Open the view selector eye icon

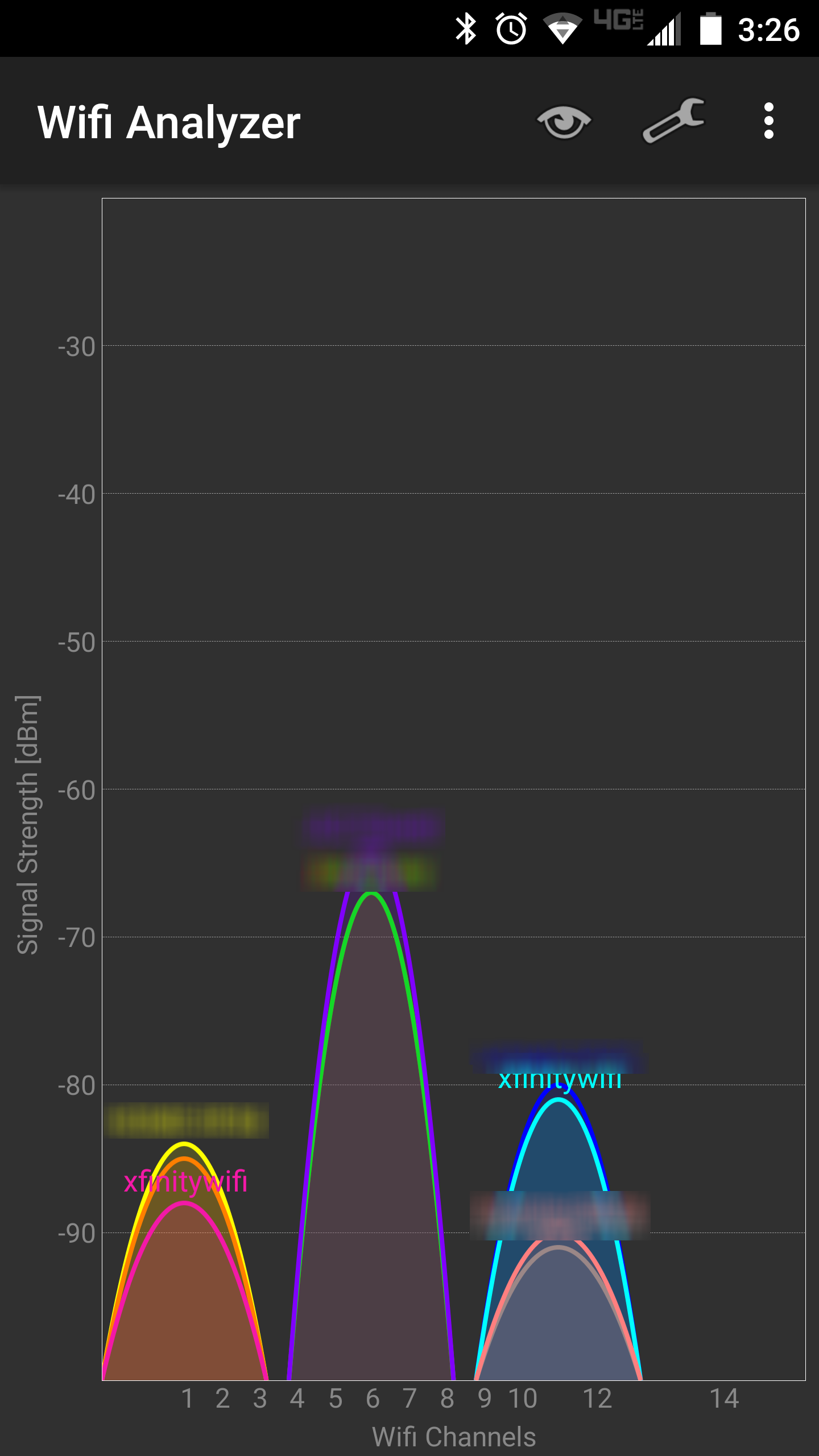564,121
